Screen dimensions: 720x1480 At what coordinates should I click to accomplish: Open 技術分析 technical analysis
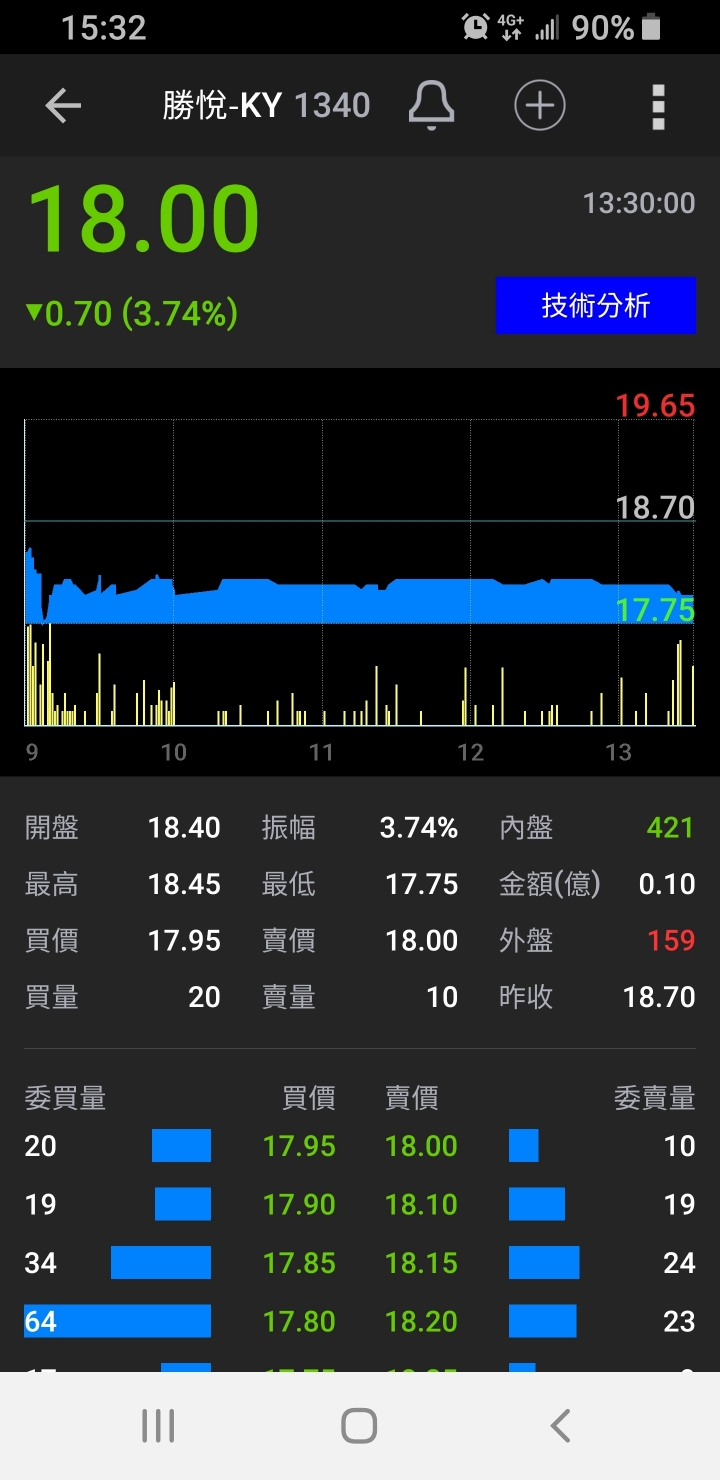click(596, 305)
